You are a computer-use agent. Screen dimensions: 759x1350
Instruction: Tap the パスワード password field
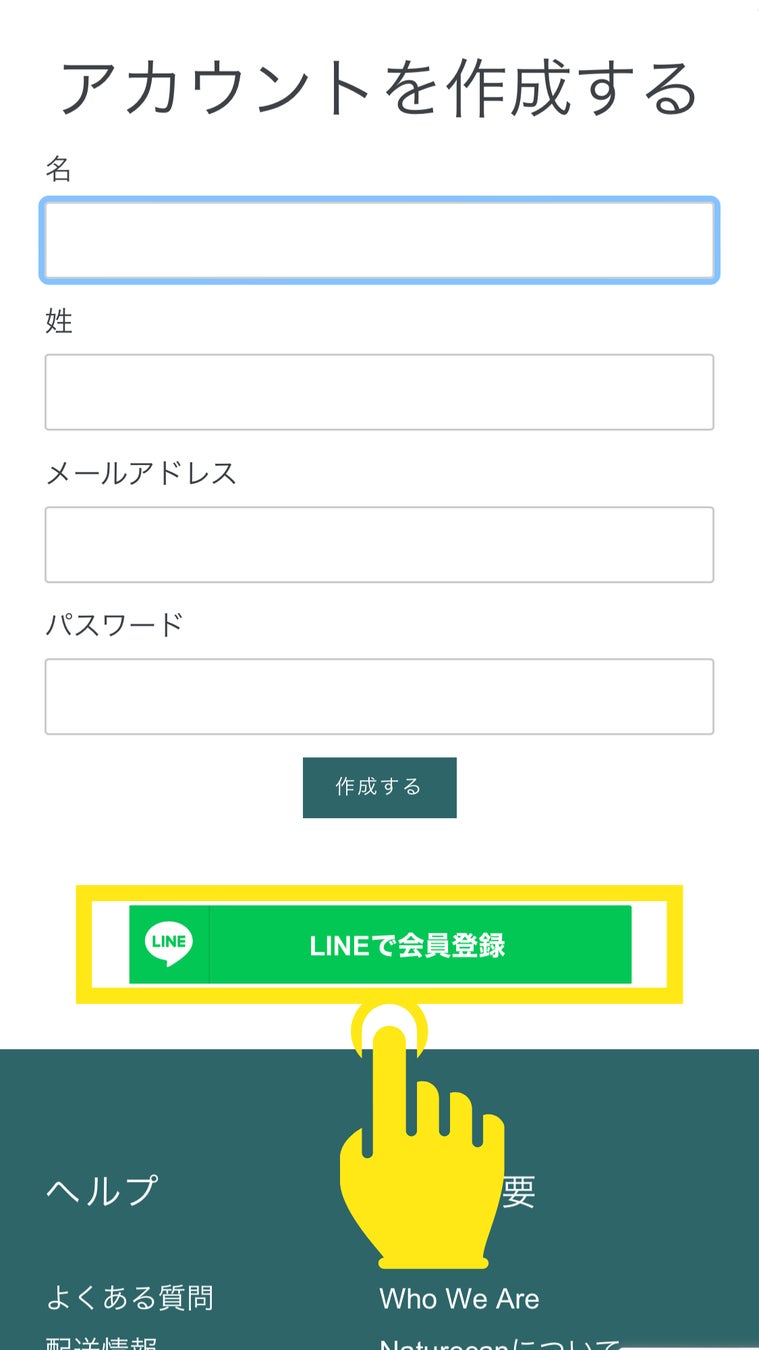[379, 696]
